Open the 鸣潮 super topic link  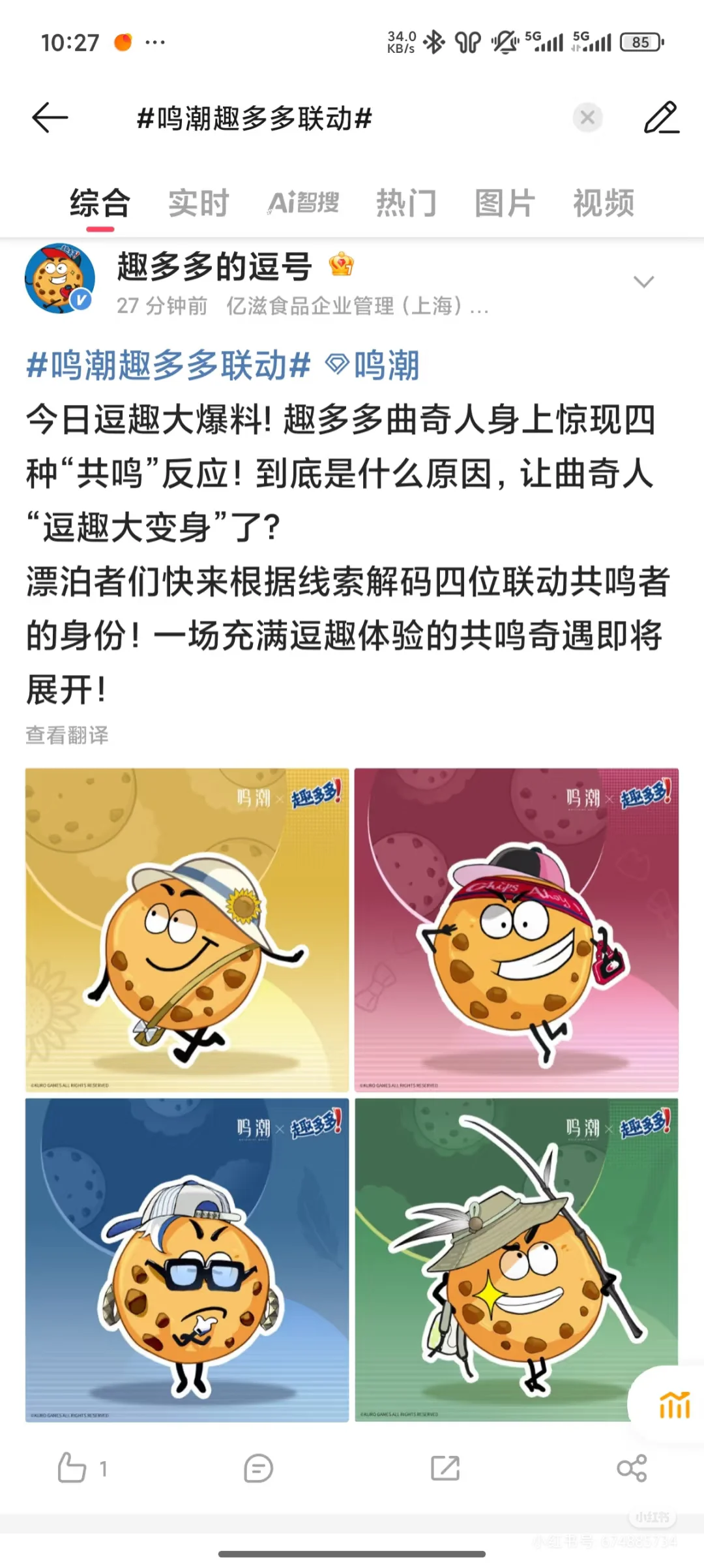(373, 365)
